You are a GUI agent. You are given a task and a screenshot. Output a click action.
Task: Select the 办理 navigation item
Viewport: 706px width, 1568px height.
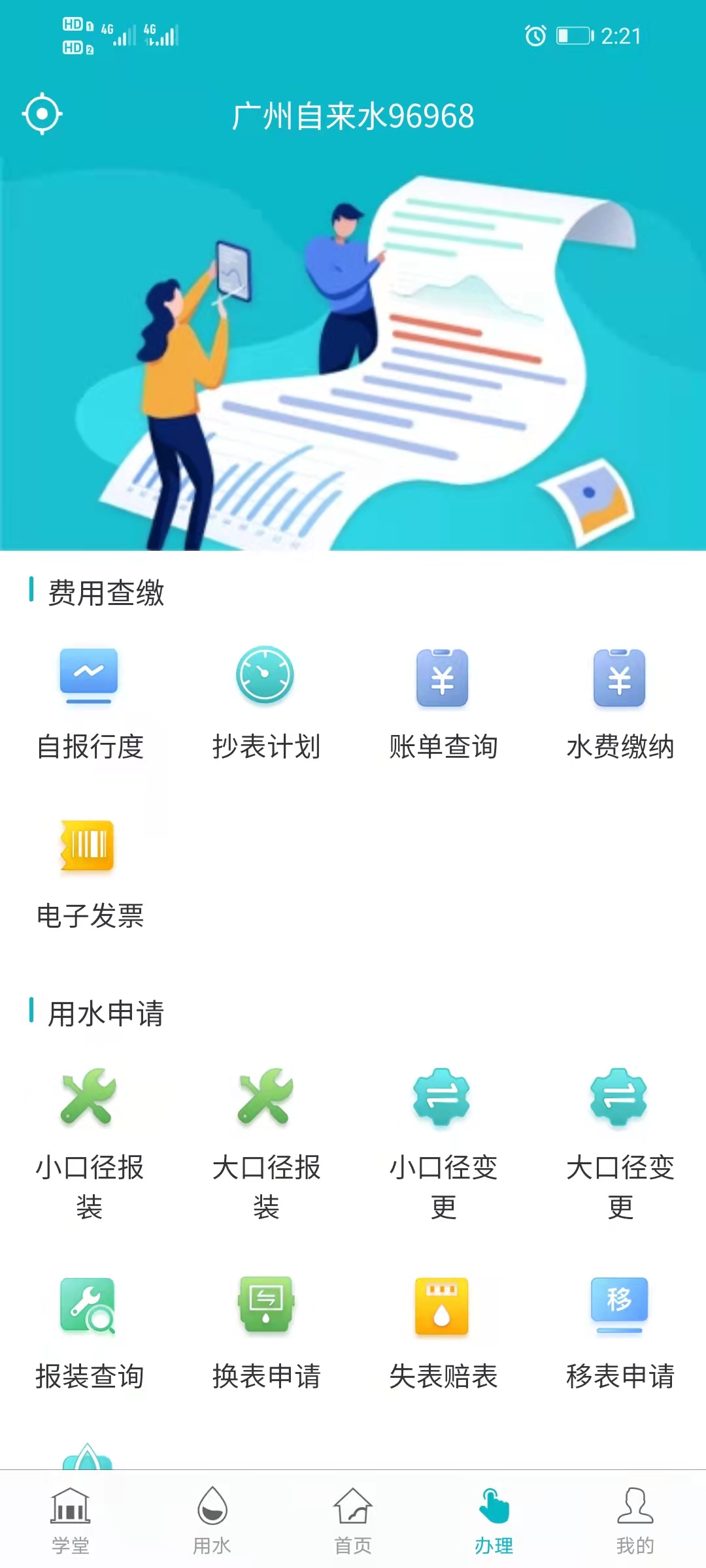494,1516
